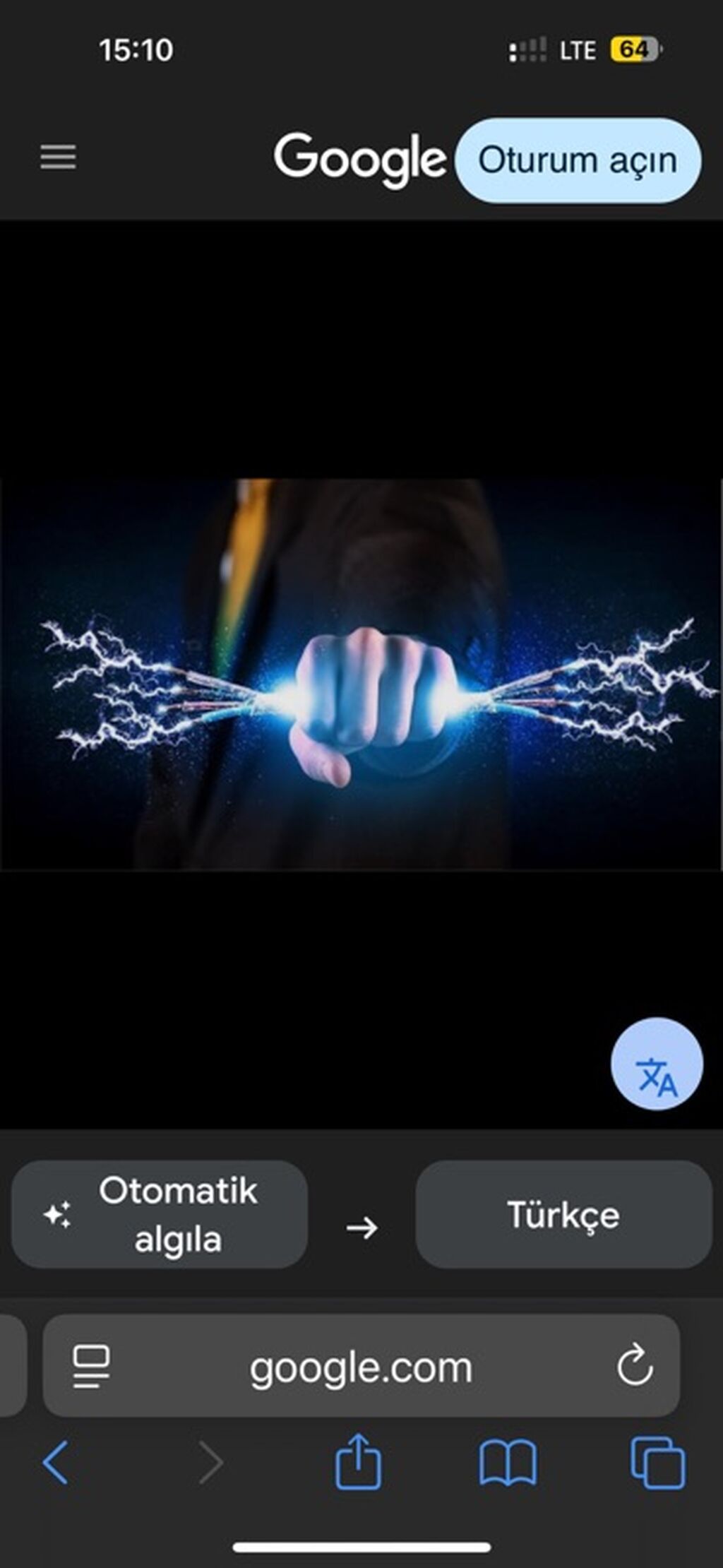Tap the Oturum açın sign-in button
723x1568 pixels.
click(x=578, y=161)
